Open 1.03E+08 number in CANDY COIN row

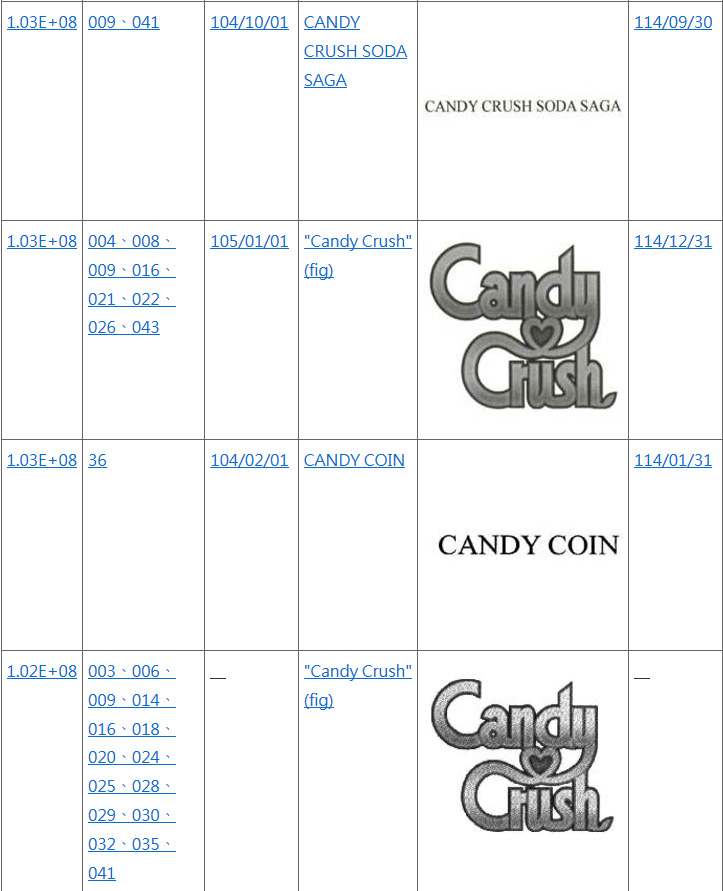[x=42, y=460]
